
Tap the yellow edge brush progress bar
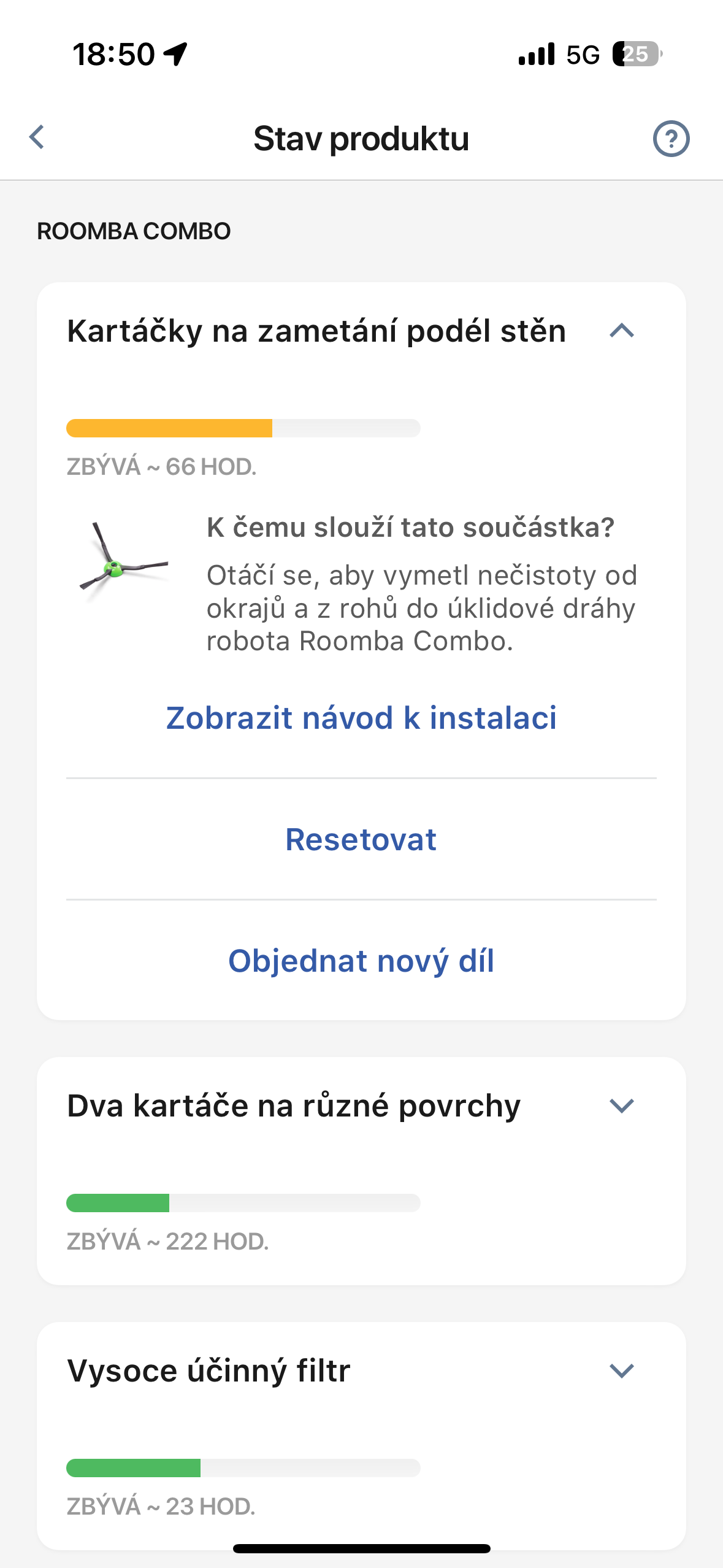pyautogui.click(x=242, y=428)
